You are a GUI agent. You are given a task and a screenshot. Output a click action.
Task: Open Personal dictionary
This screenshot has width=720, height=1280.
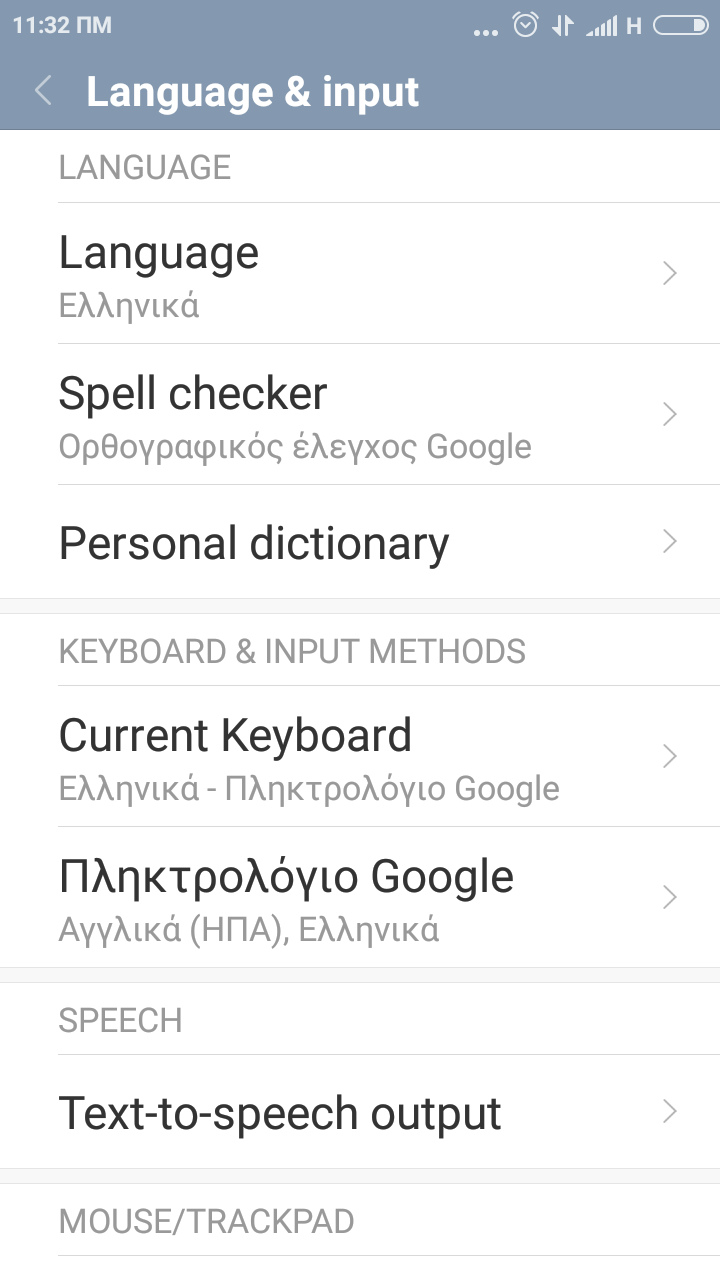(x=360, y=542)
